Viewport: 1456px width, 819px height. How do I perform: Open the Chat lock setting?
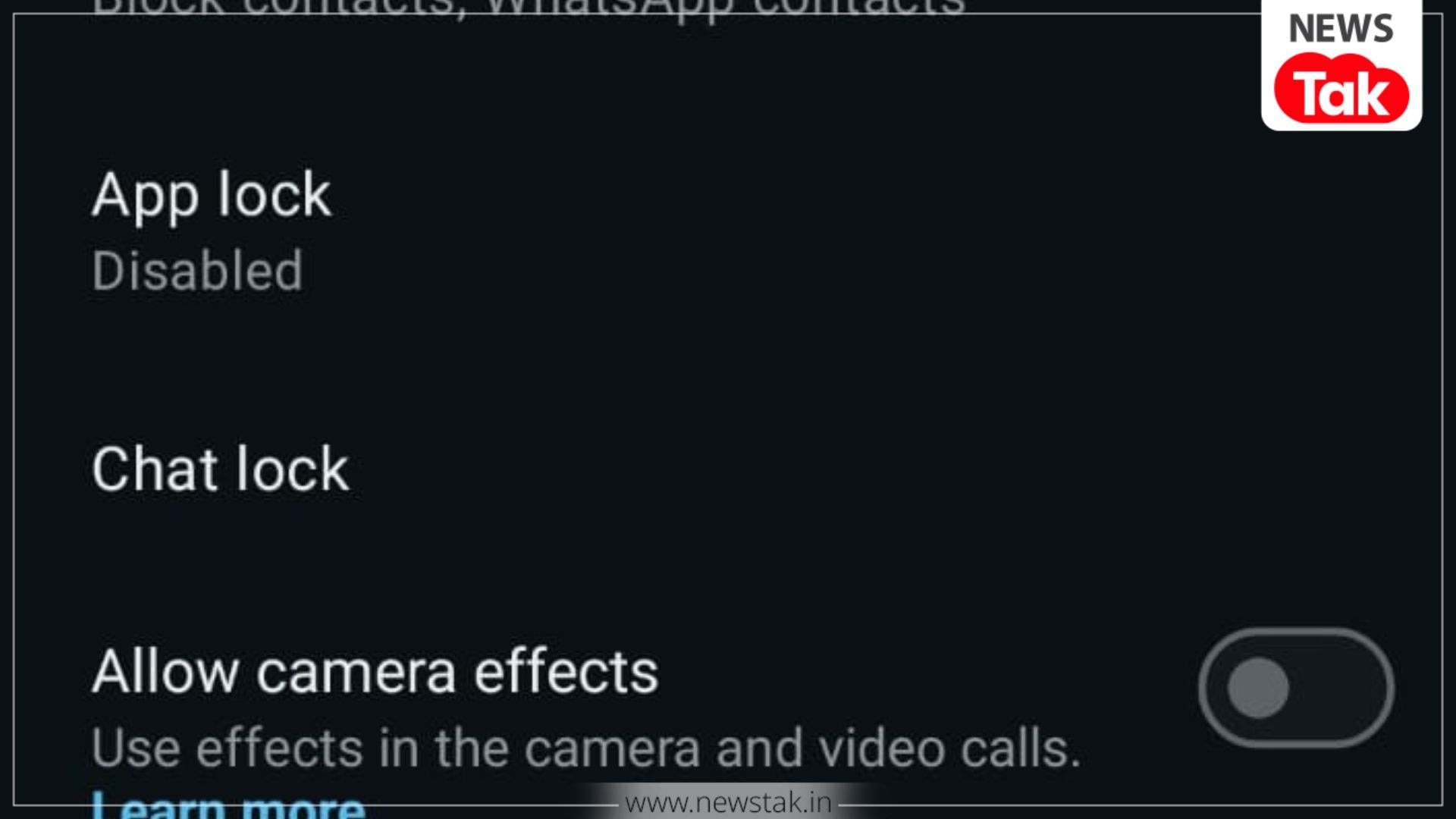(x=220, y=469)
